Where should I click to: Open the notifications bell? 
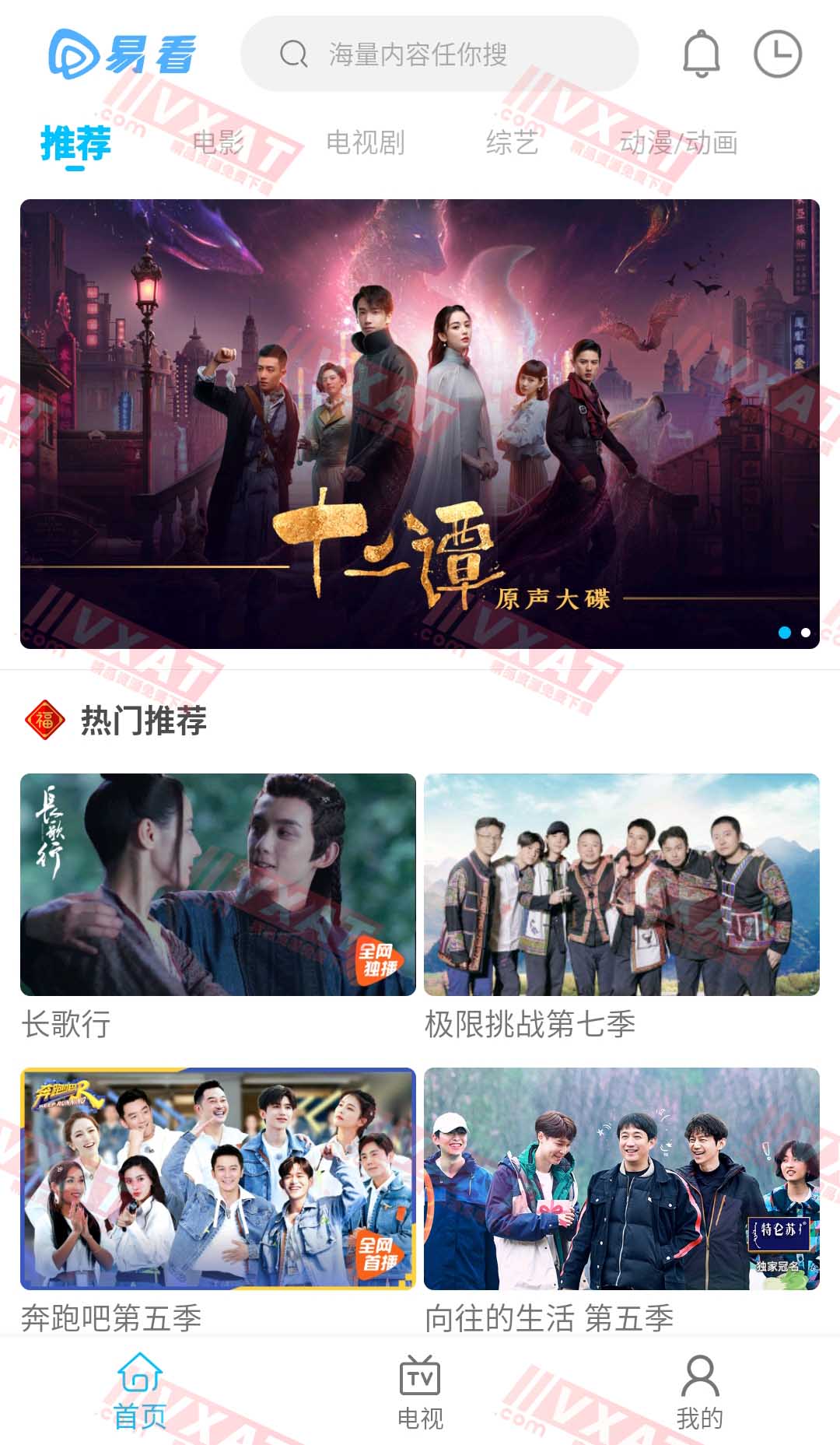click(701, 54)
